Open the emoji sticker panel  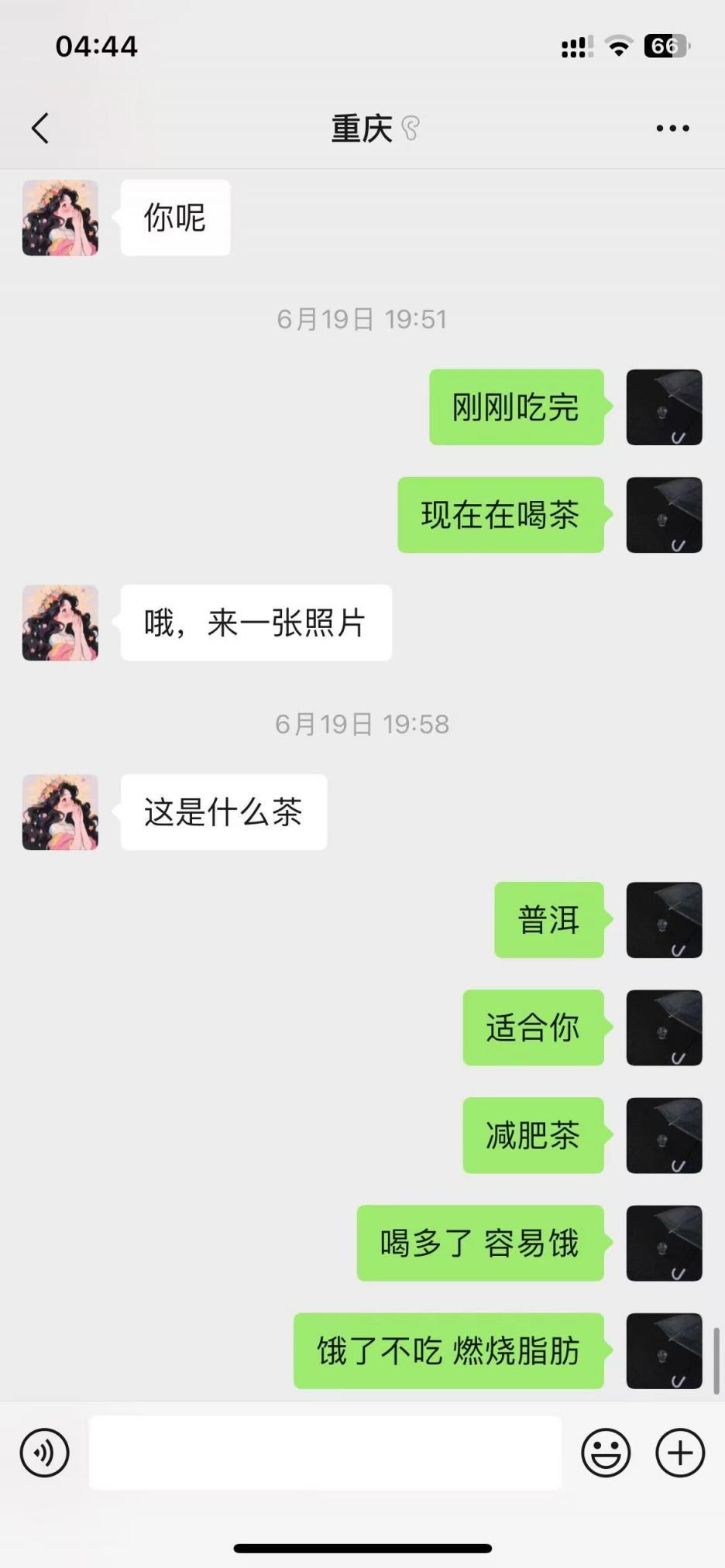point(606,1452)
